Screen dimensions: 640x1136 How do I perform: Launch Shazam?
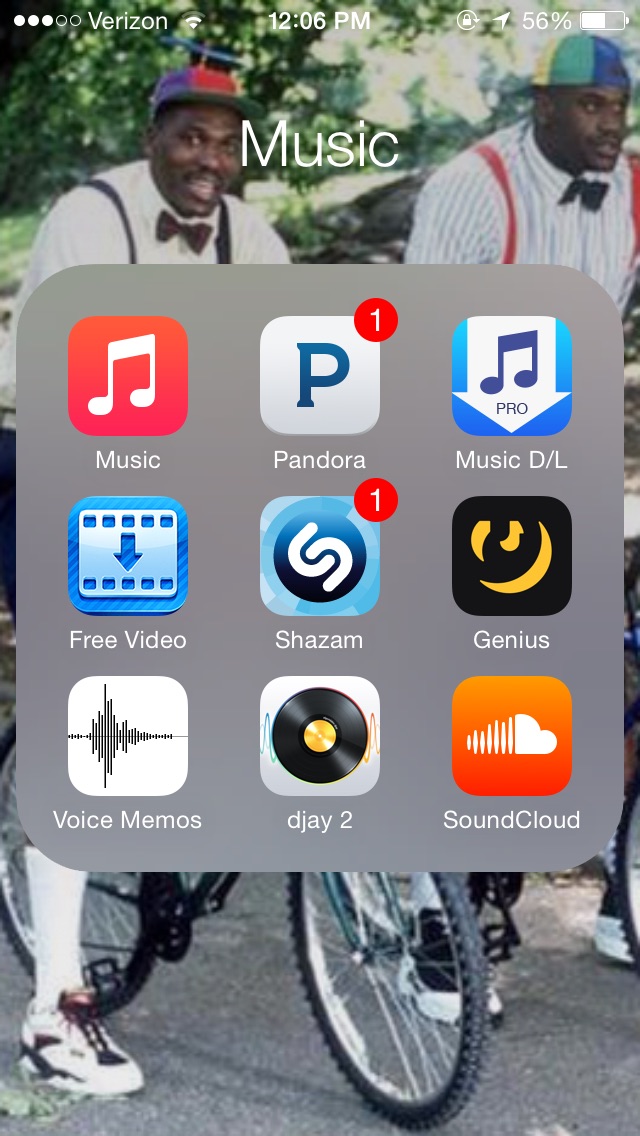(x=320, y=556)
